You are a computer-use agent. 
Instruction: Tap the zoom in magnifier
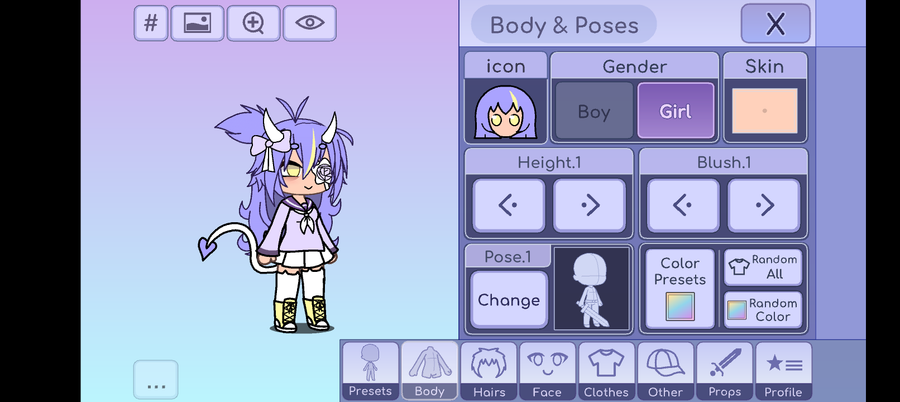253,24
